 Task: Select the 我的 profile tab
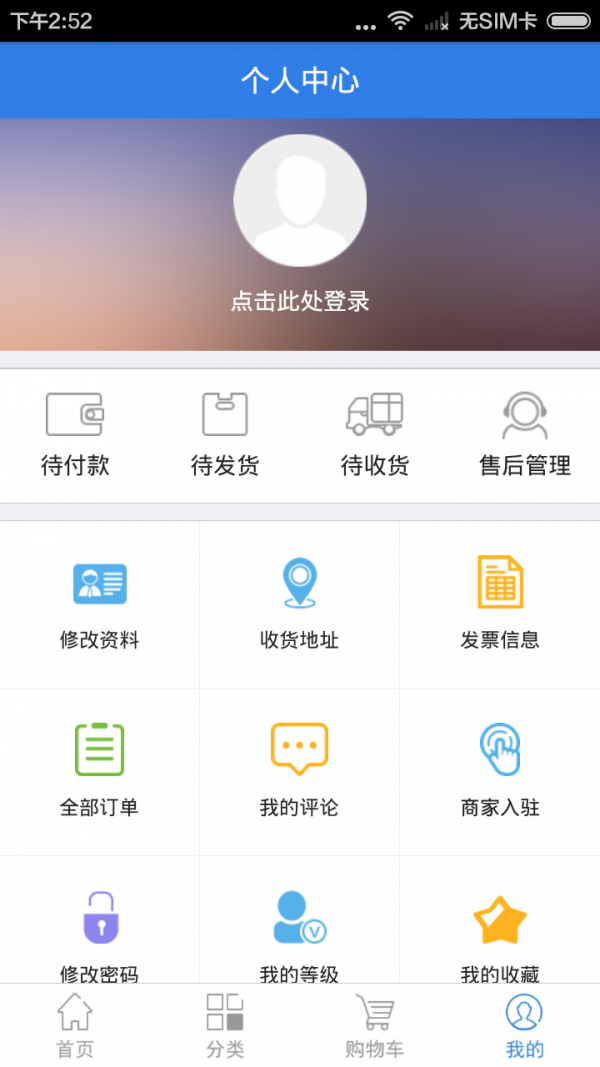pos(524,1025)
